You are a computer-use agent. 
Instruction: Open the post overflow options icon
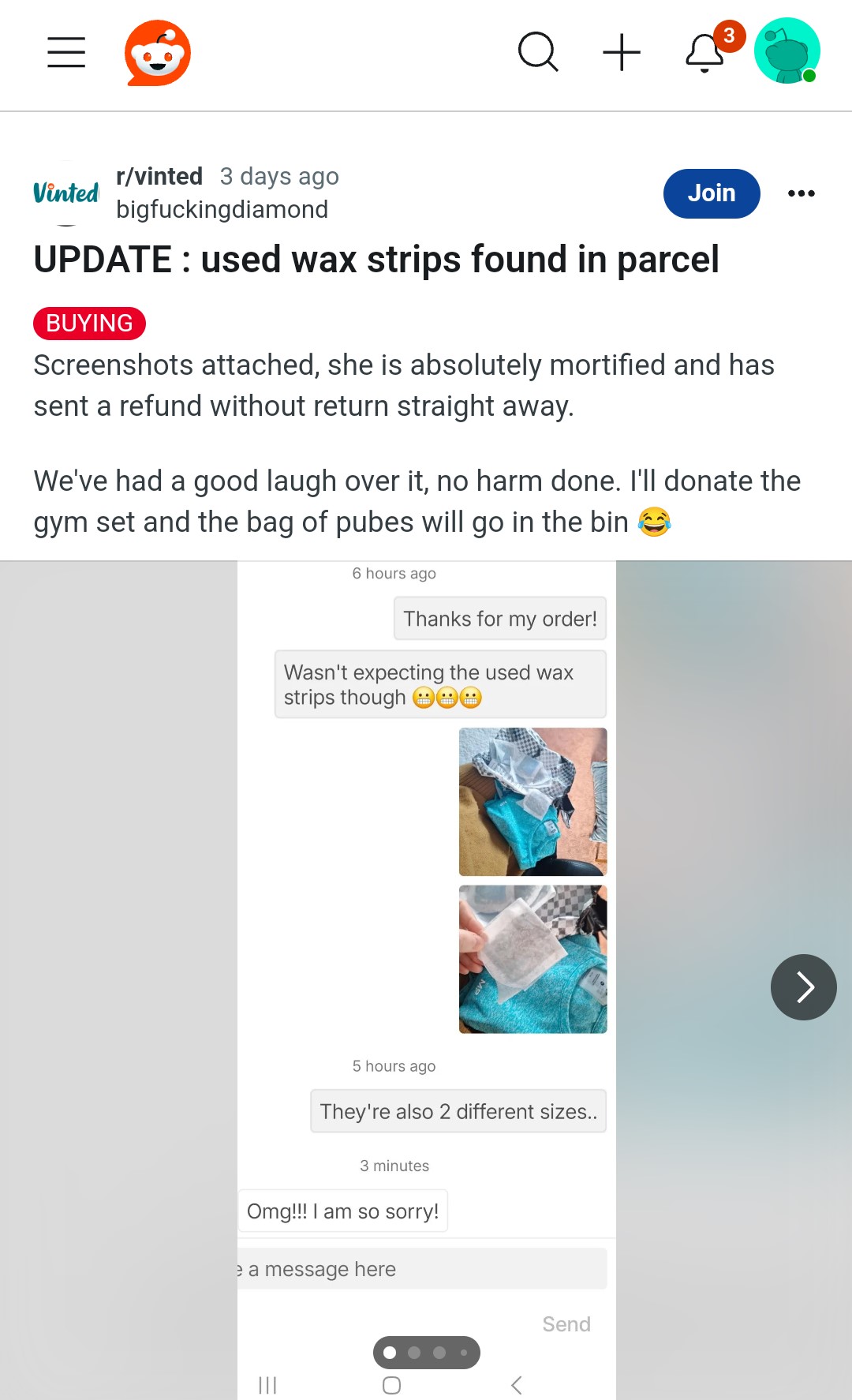tap(802, 193)
